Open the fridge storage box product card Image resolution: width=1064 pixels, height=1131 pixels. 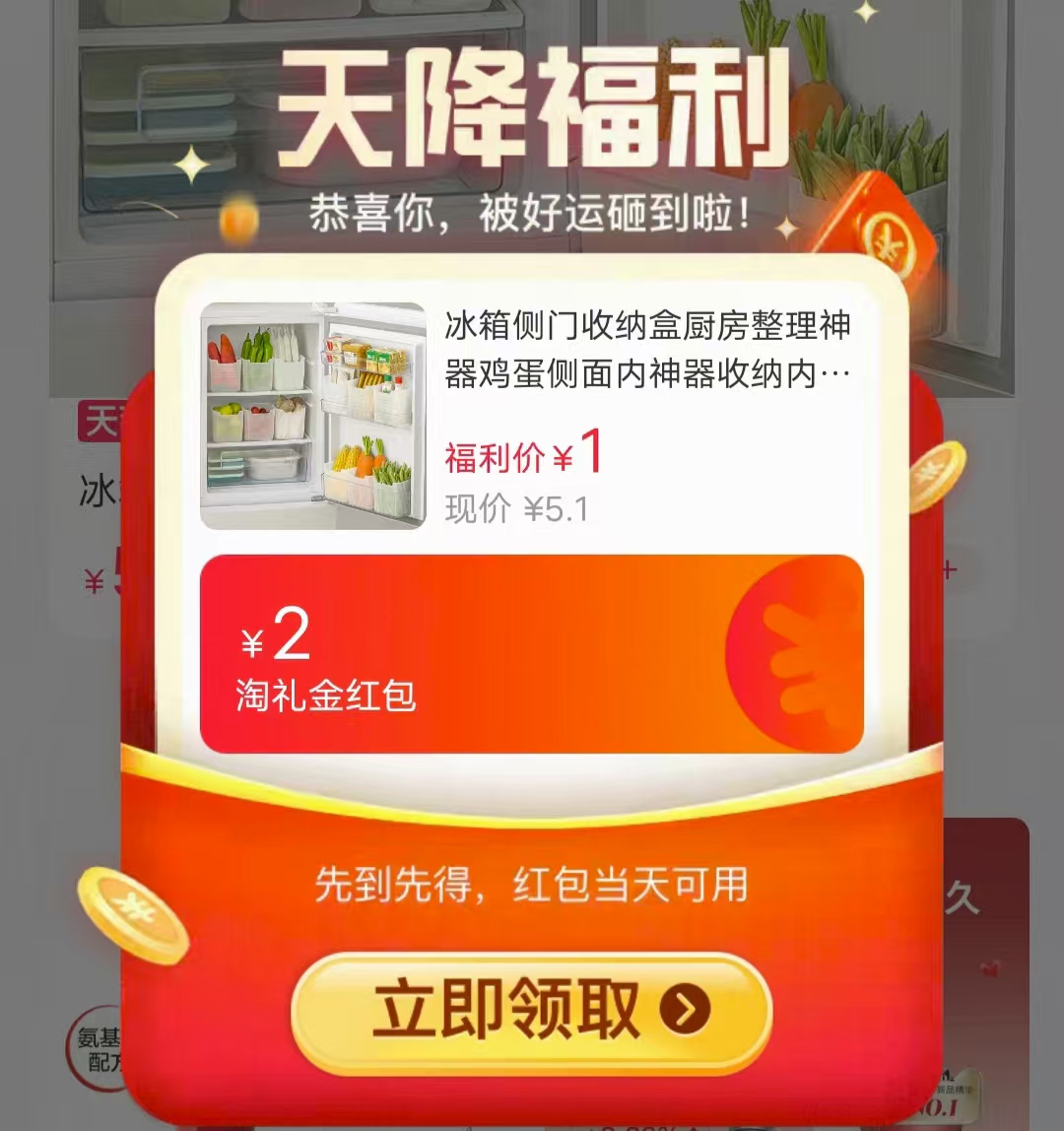(530, 416)
